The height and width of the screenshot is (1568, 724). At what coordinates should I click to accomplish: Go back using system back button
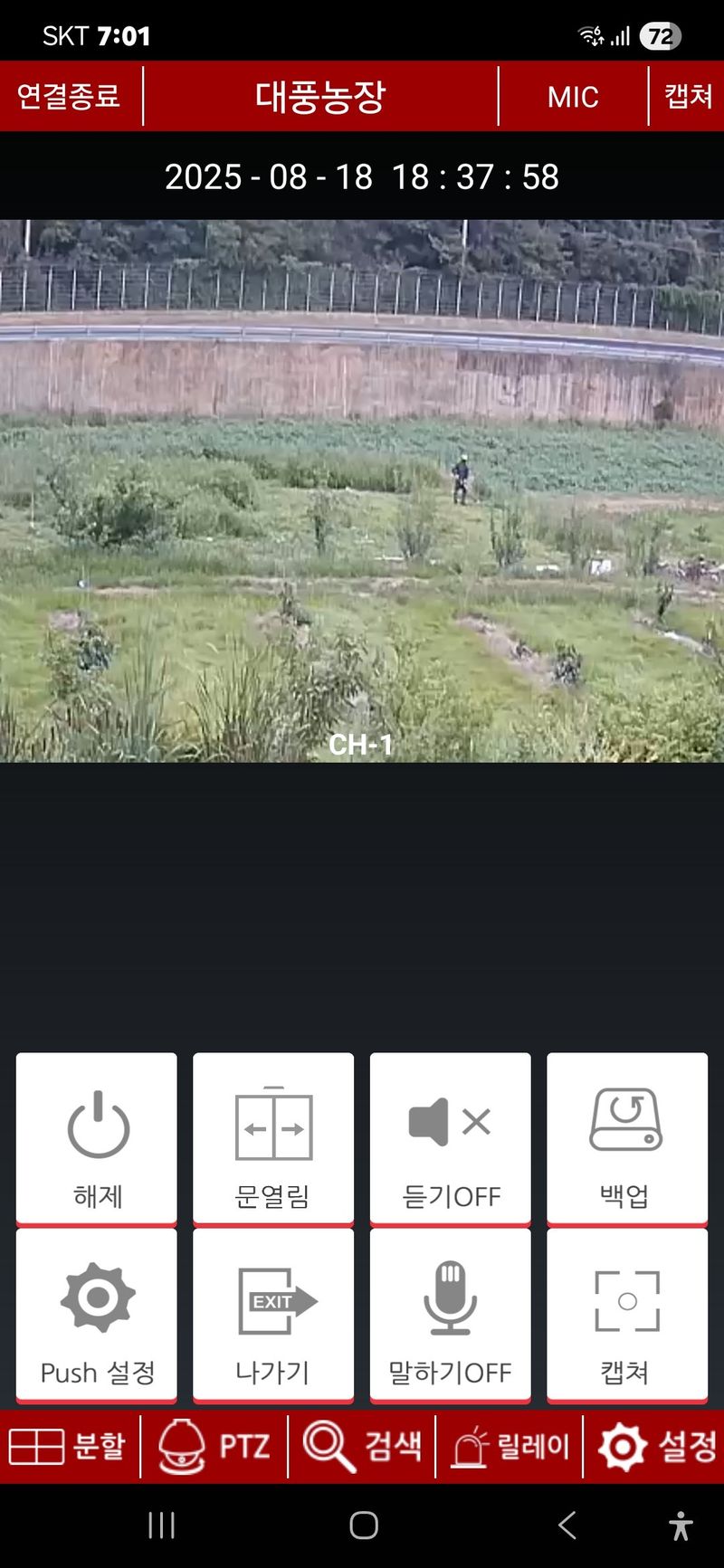(567, 1525)
